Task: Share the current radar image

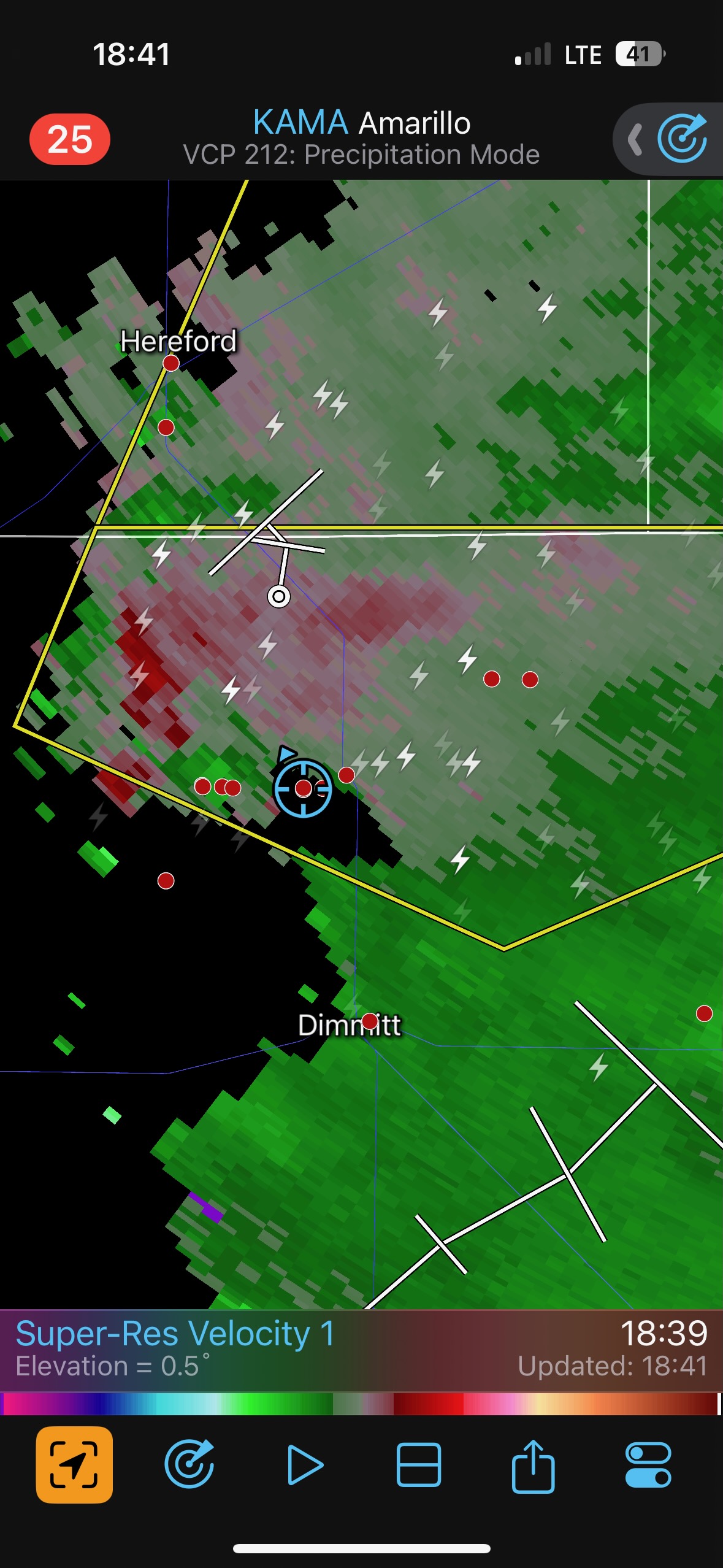Action: pyautogui.click(x=533, y=1465)
